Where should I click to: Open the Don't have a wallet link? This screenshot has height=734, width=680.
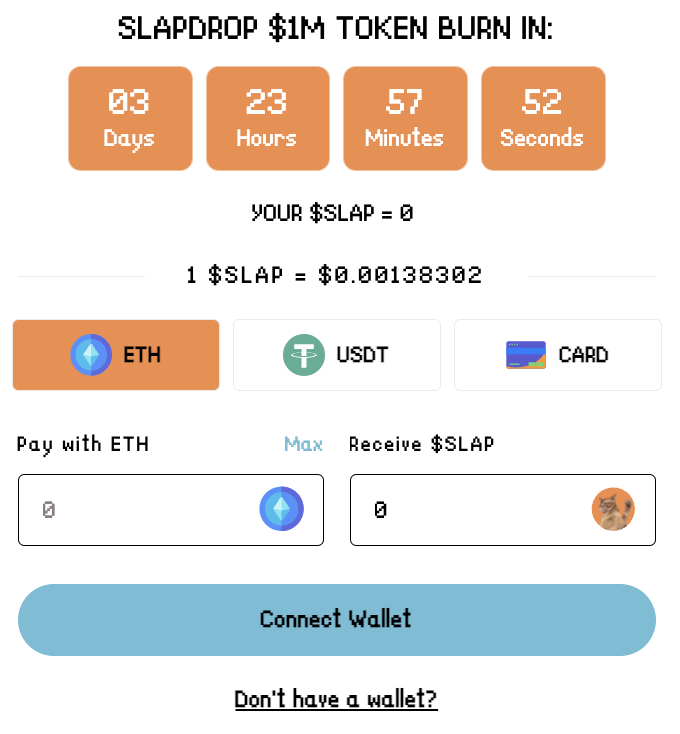pos(336,699)
